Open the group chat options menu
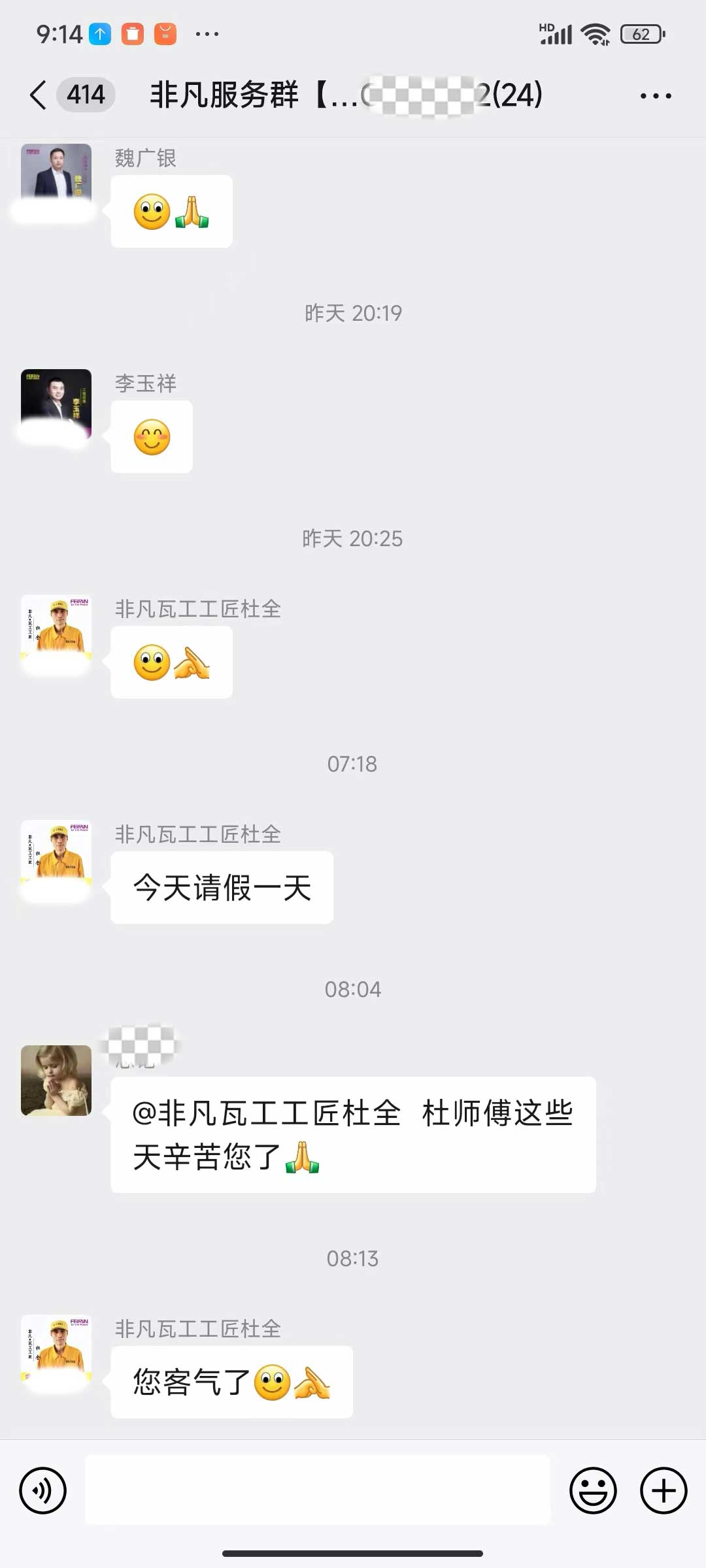The width and height of the screenshot is (706, 1568). point(656,96)
